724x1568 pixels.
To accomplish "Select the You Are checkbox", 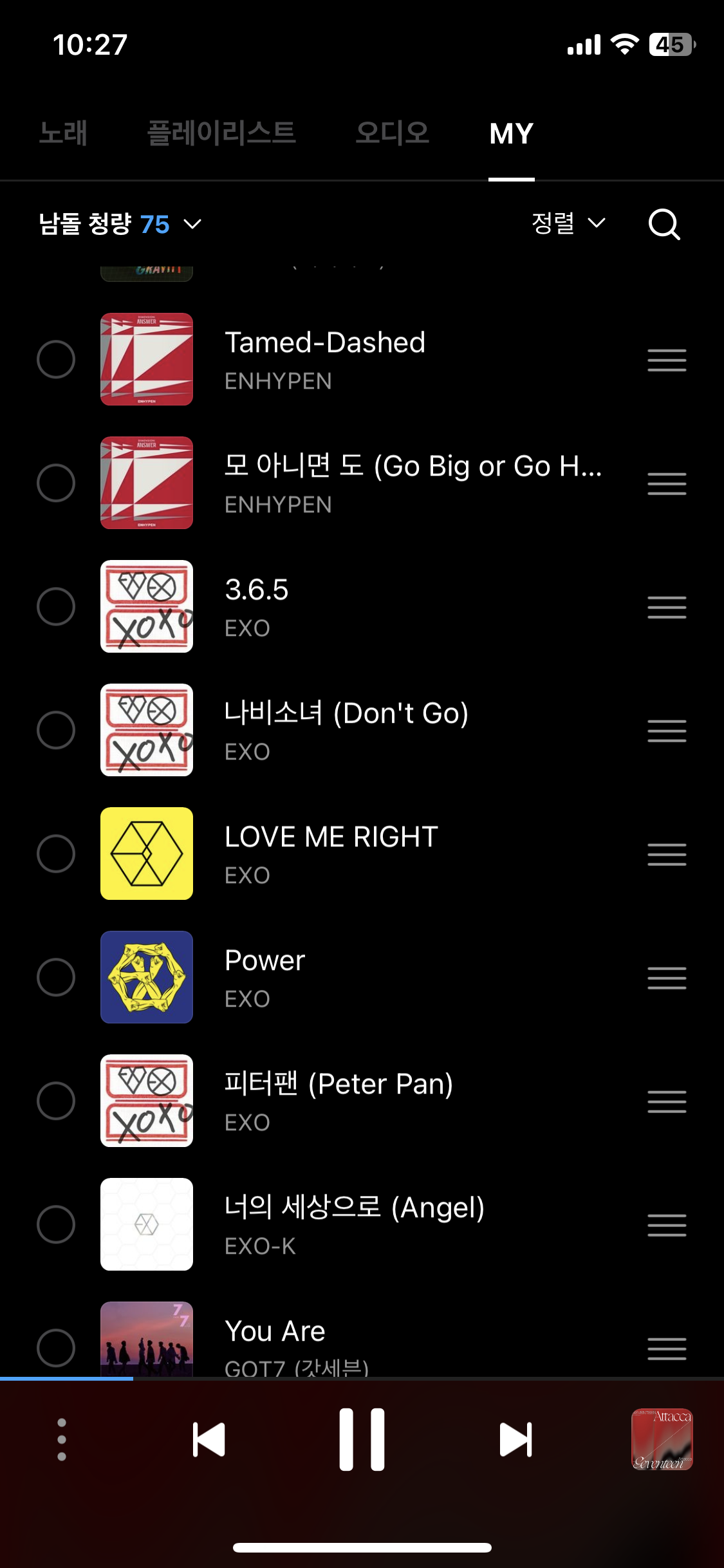I will tap(56, 1347).
